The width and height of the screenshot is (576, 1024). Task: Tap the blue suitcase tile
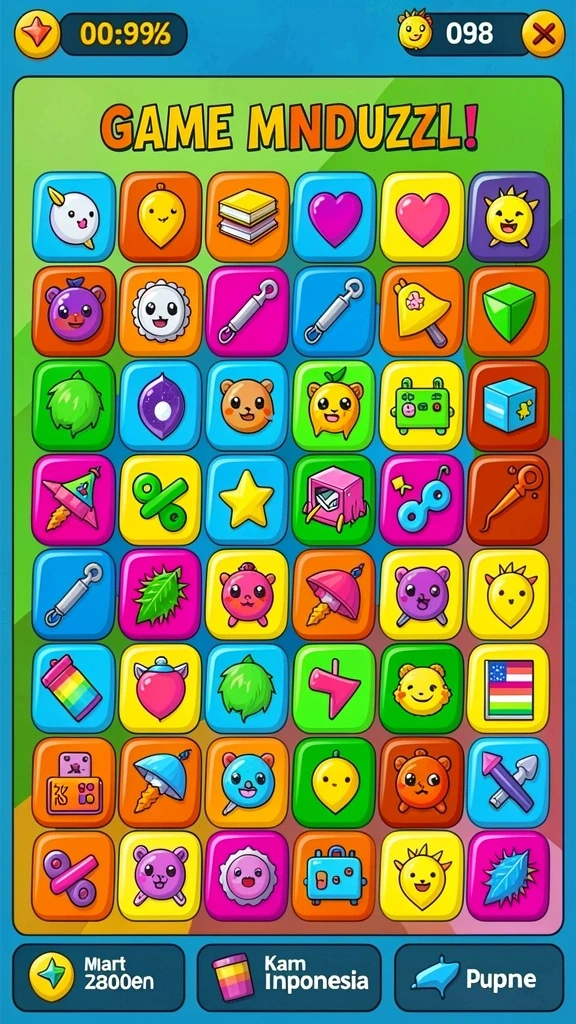(334, 875)
